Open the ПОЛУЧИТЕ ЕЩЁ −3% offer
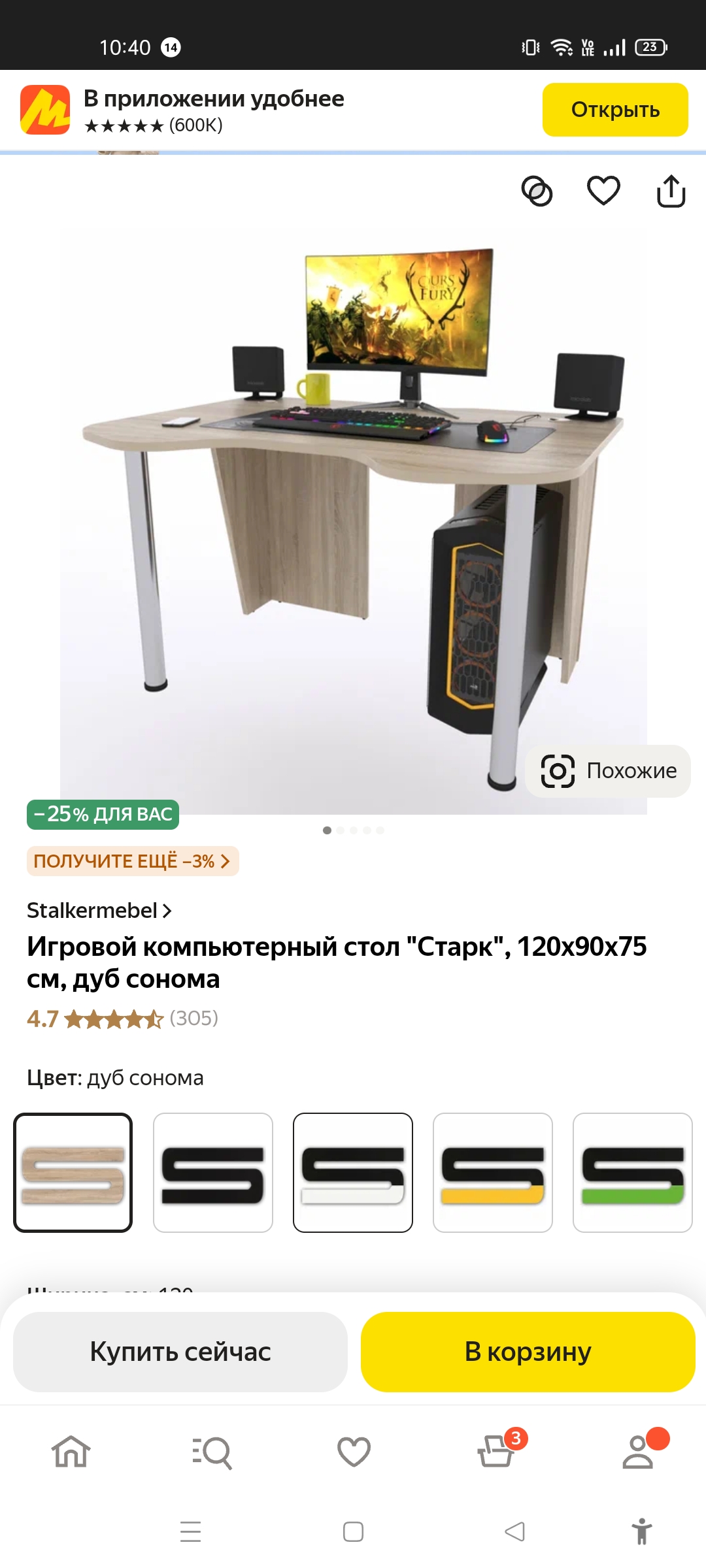The height and width of the screenshot is (1568, 706). point(133,861)
